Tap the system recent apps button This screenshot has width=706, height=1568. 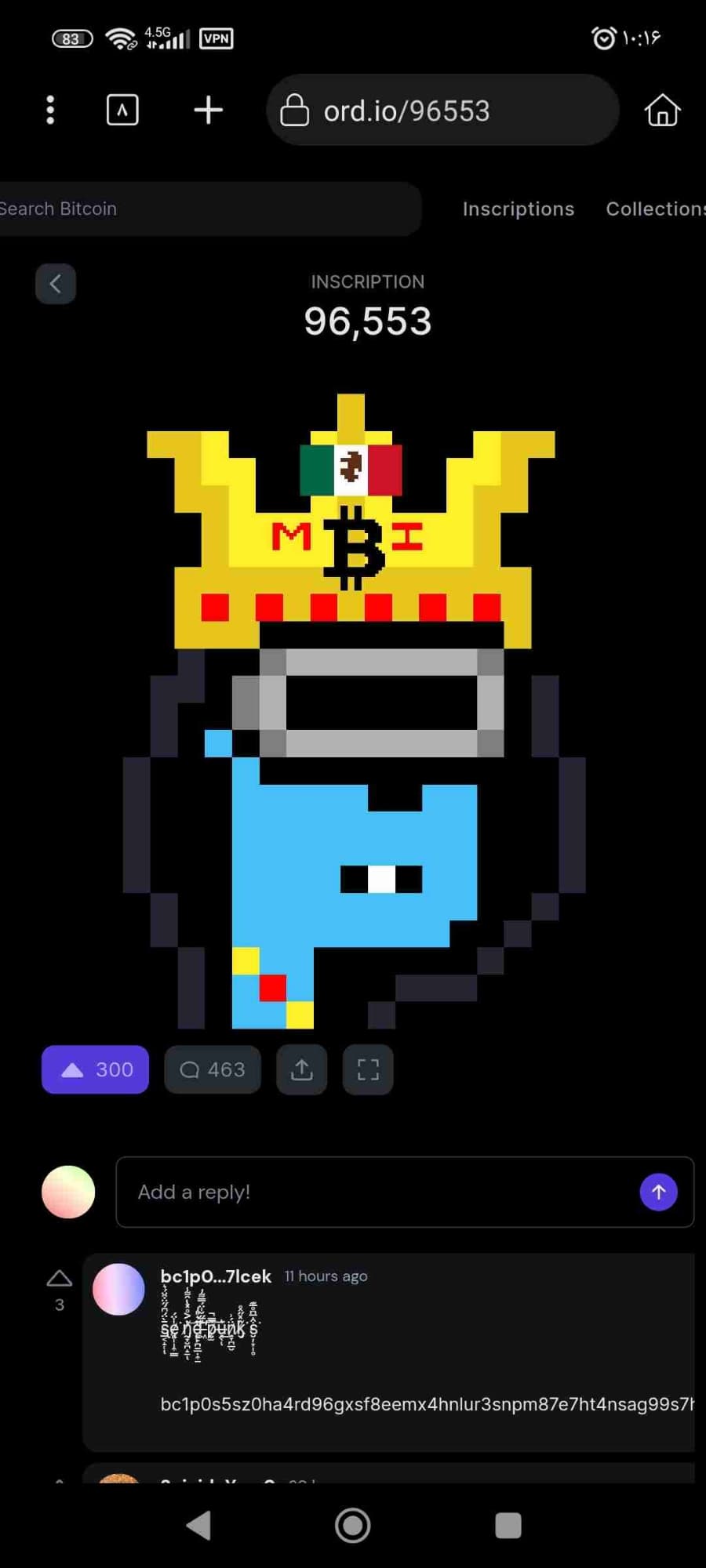(x=508, y=1526)
